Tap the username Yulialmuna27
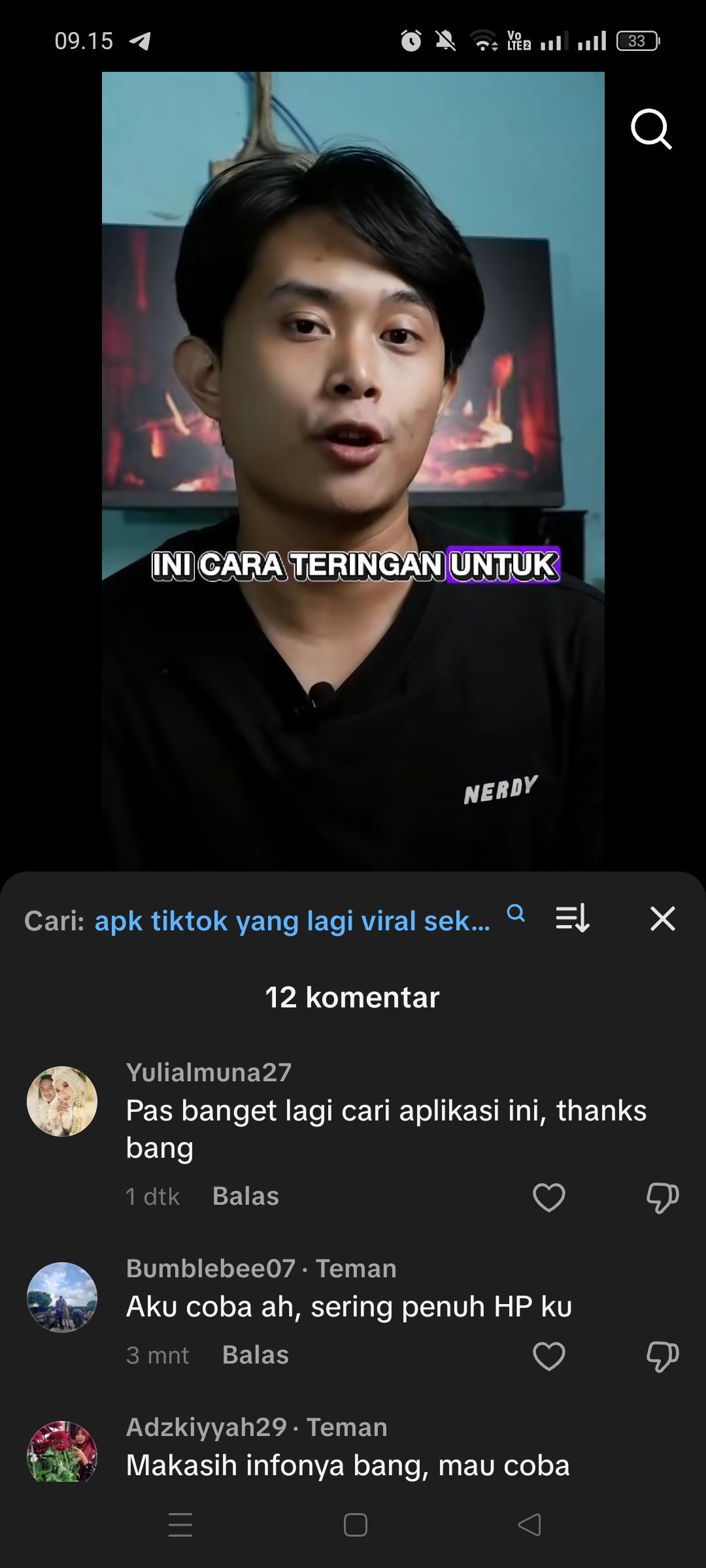 (x=209, y=1072)
